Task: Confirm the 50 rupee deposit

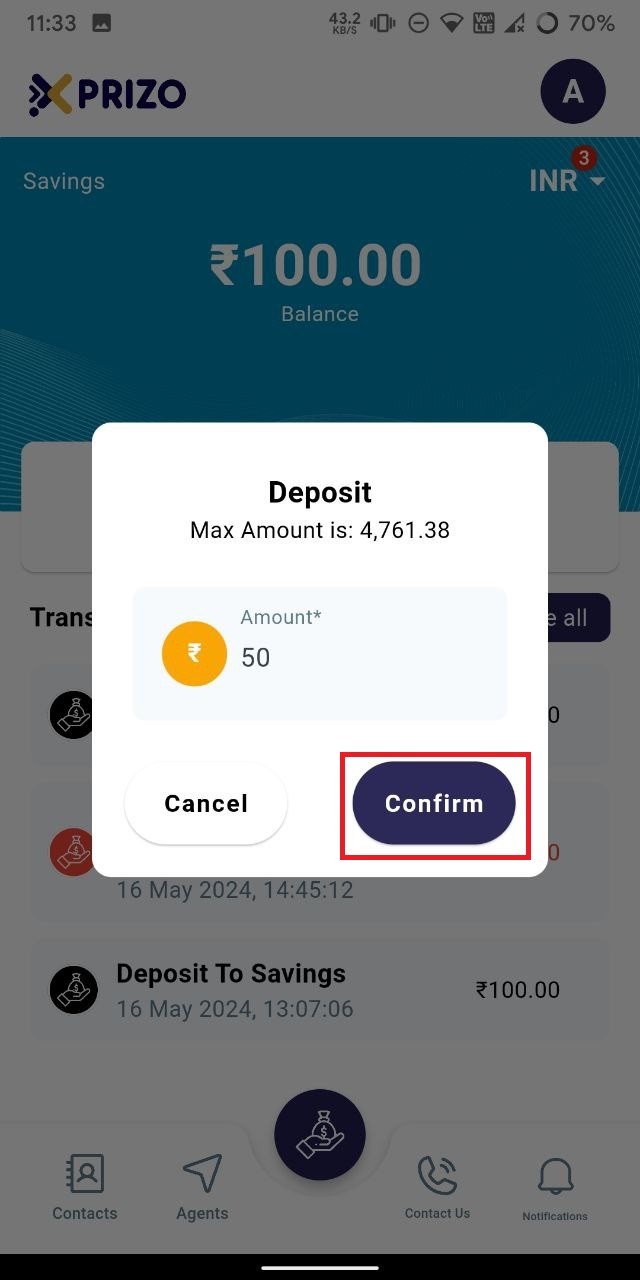Action: tap(434, 804)
